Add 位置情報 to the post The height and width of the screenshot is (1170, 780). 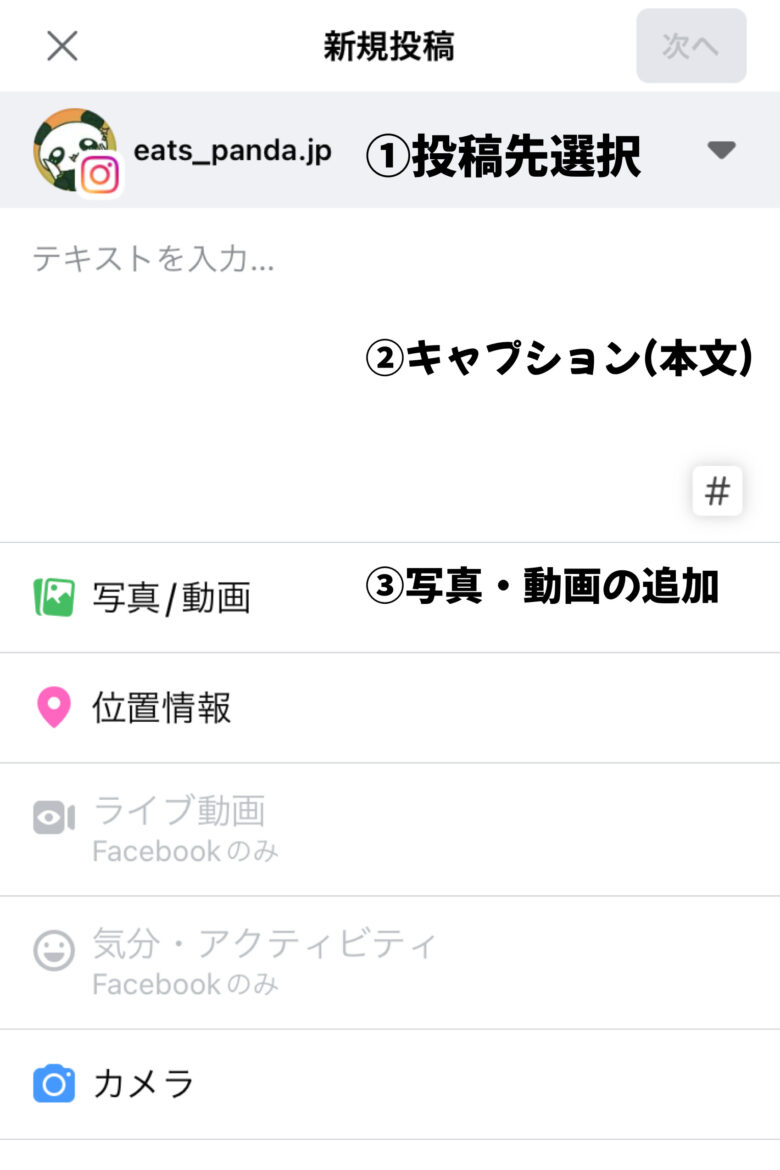click(160, 708)
